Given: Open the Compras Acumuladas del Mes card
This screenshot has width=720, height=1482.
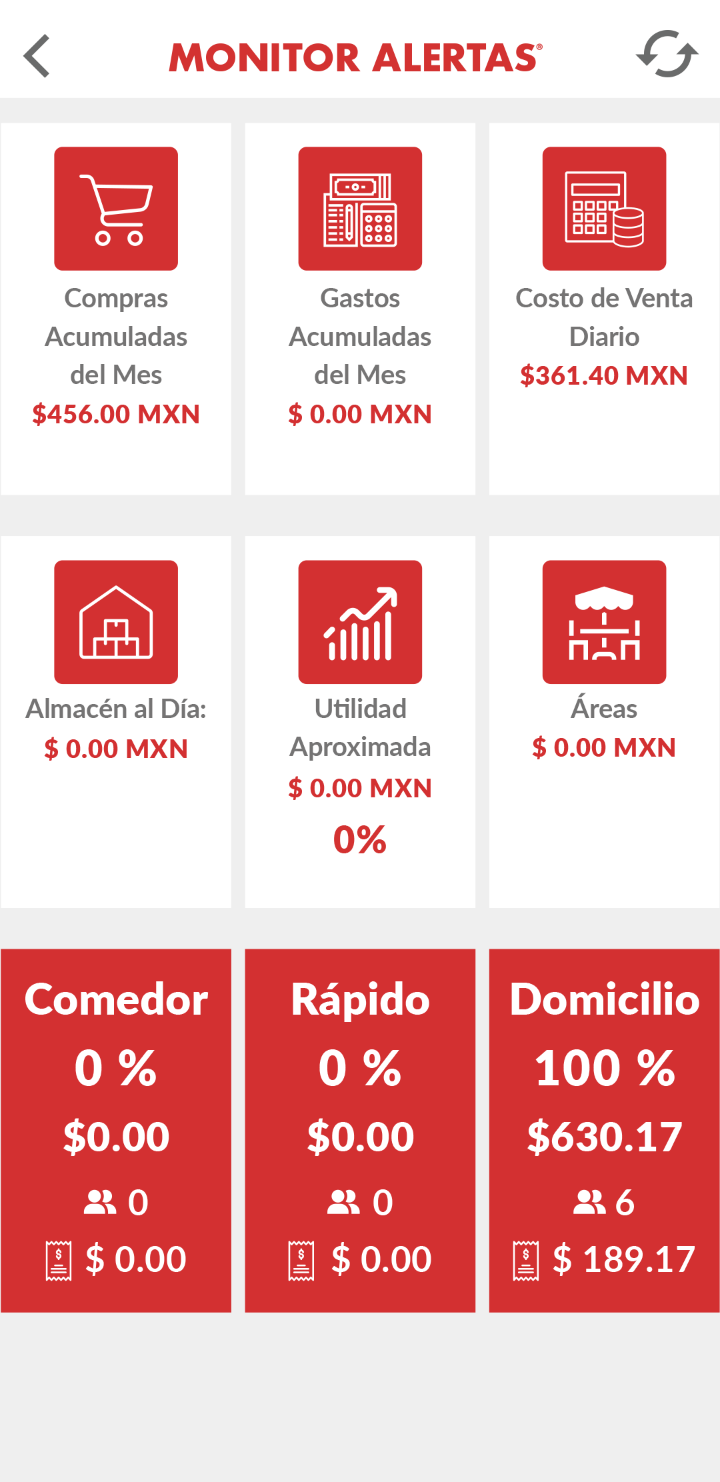Looking at the screenshot, I should [x=116, y=309].
